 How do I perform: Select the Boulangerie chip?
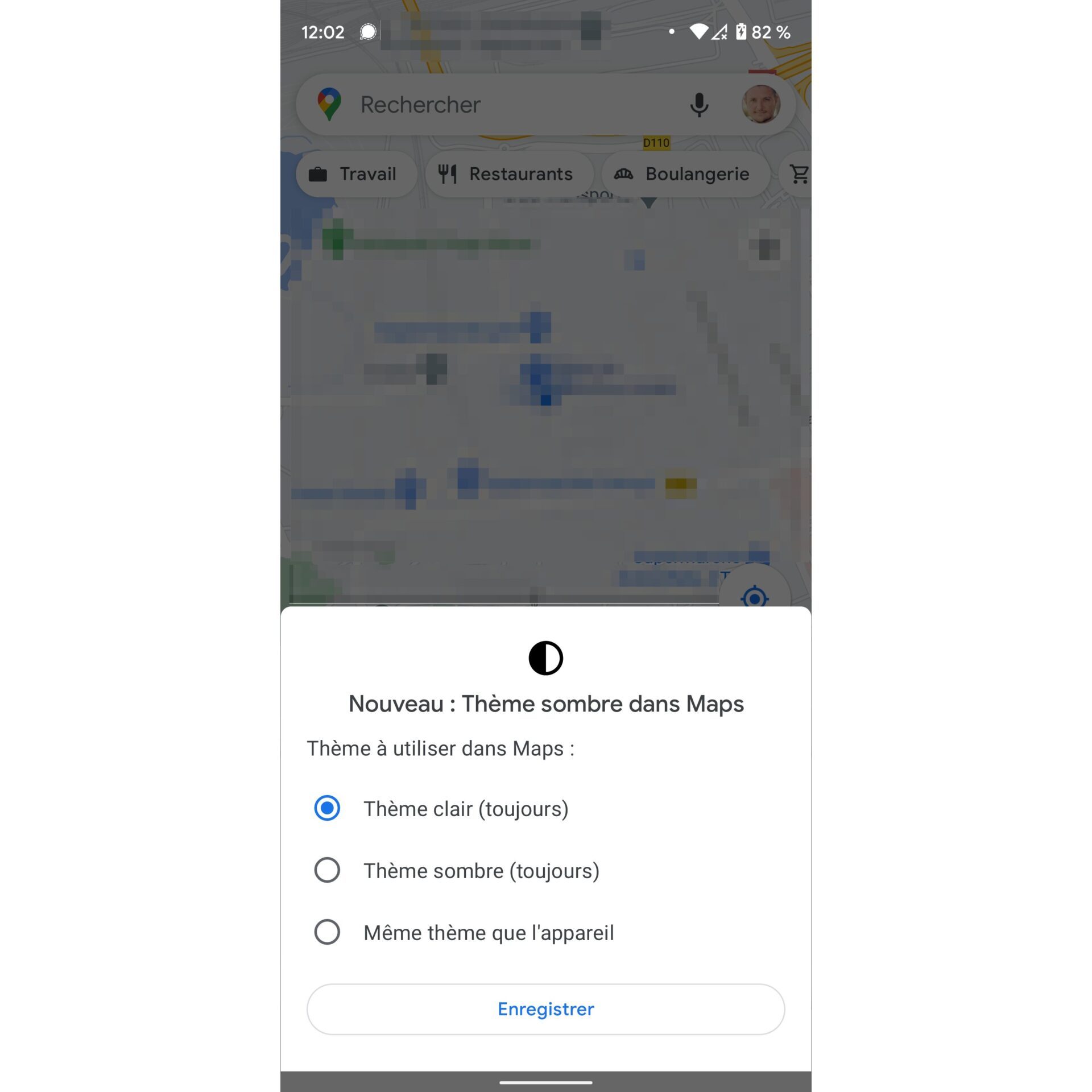pyautogui.click(x=685, y=174)
